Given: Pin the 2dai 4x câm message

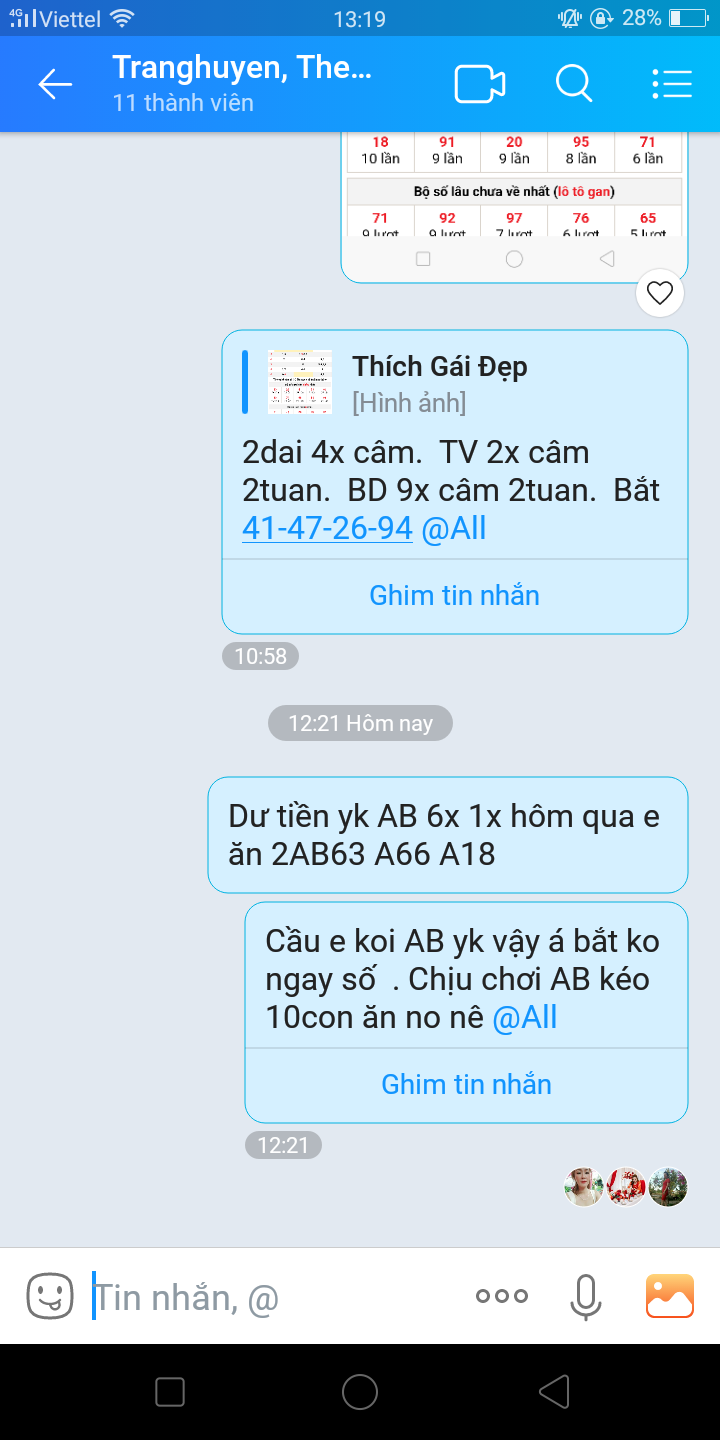Looking at the screenshot, I should pos(454,596).
